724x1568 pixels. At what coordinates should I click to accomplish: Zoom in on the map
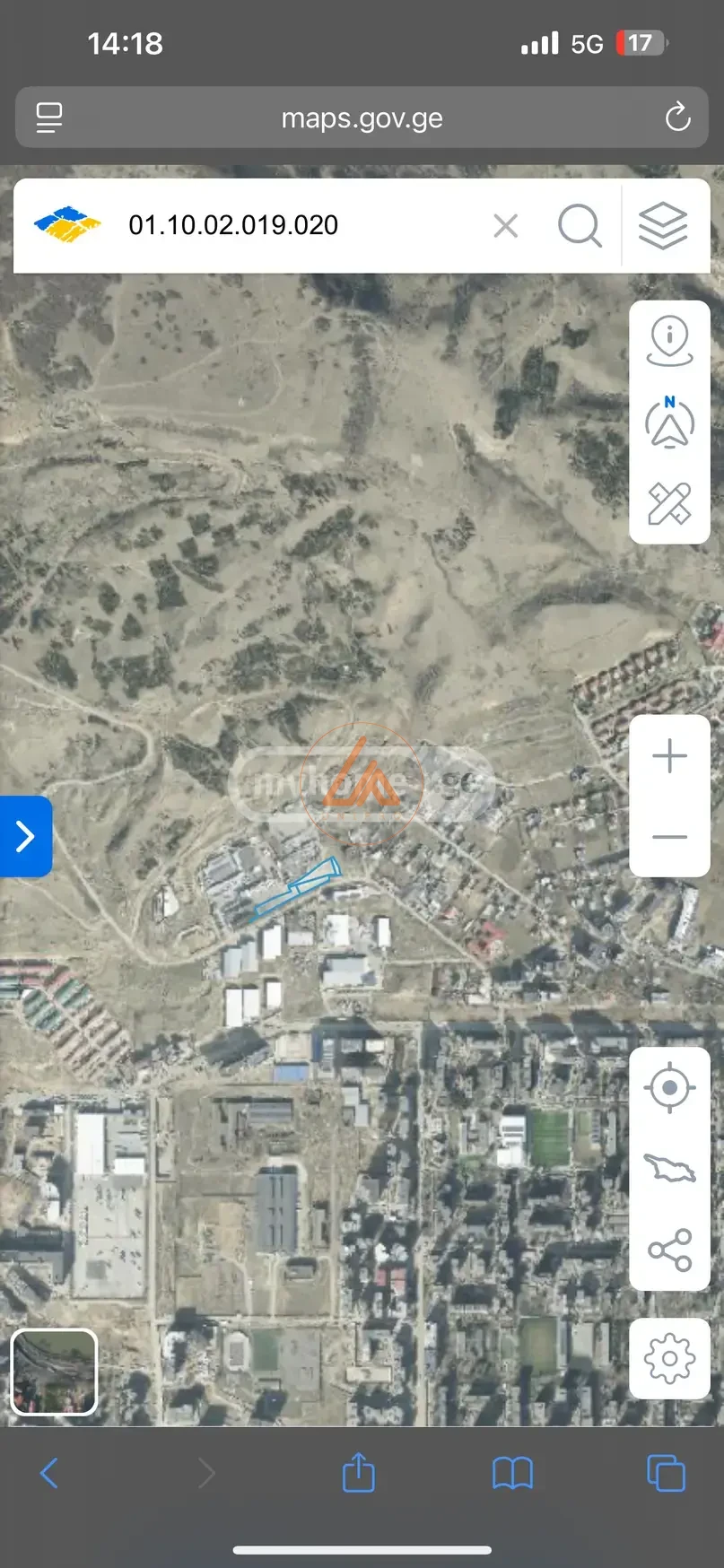tap(669, 756)
